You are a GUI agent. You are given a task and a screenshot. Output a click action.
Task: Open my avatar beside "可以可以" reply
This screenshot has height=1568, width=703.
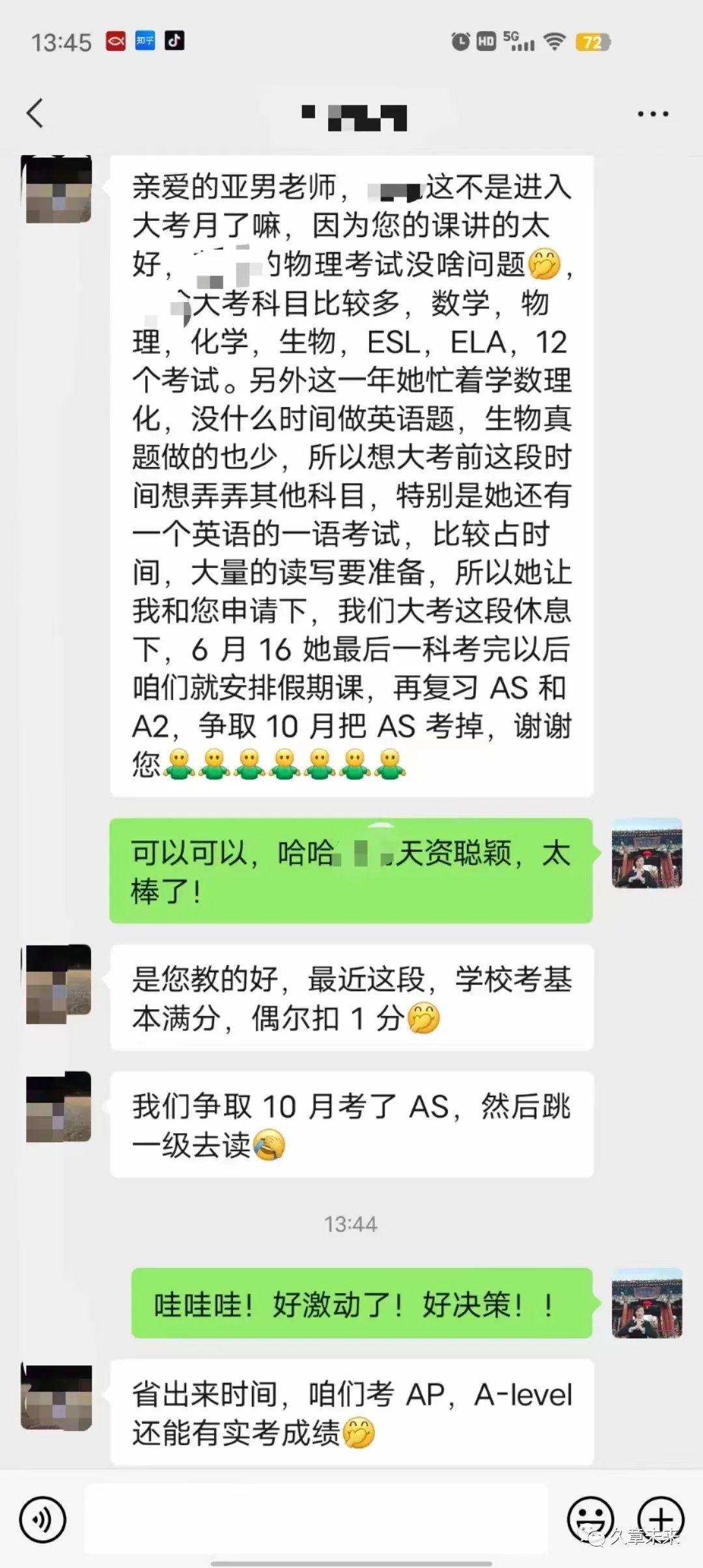(x=646, y=853)
